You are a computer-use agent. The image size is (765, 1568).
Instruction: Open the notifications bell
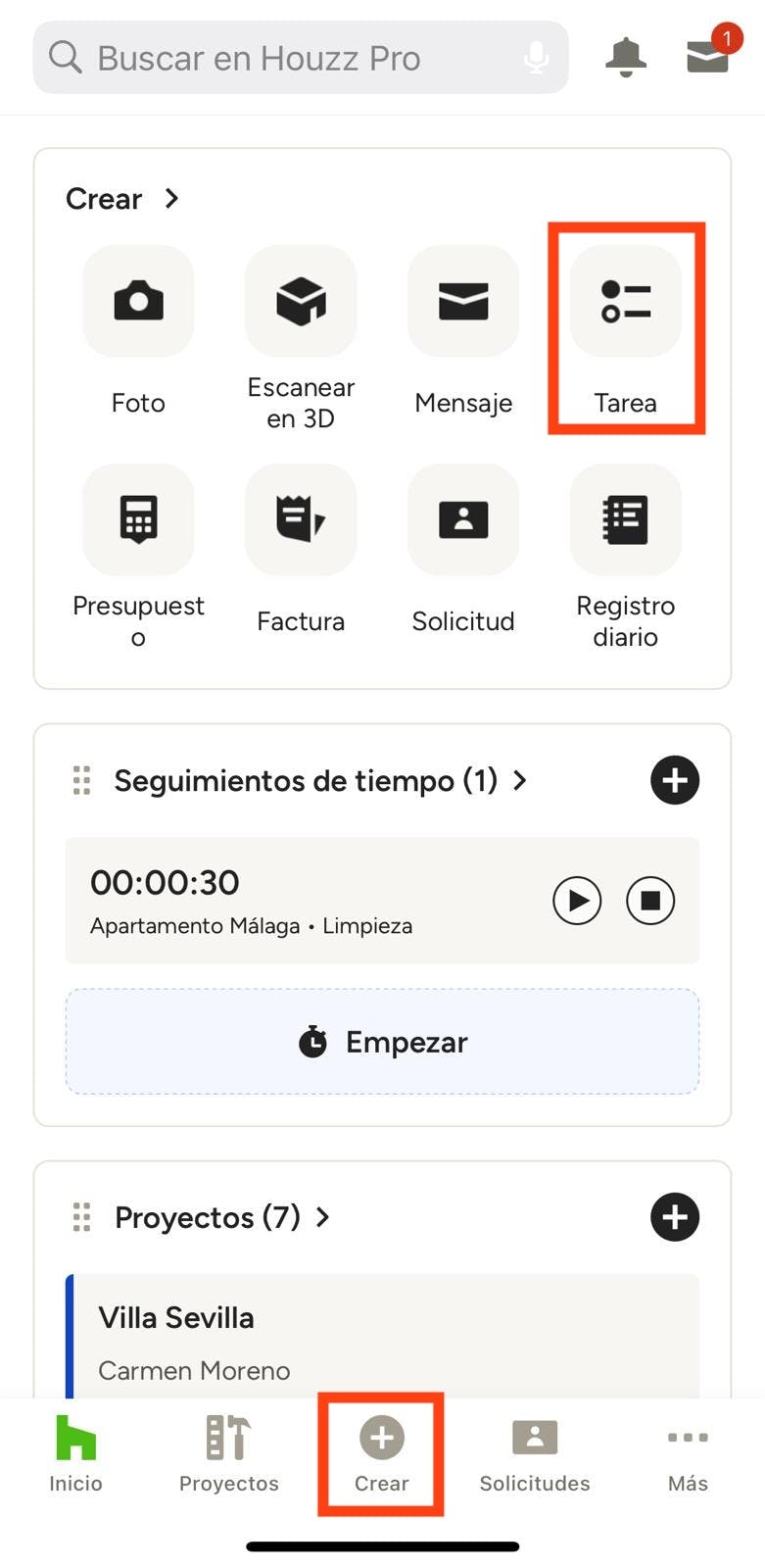click(x=625, y=57)
